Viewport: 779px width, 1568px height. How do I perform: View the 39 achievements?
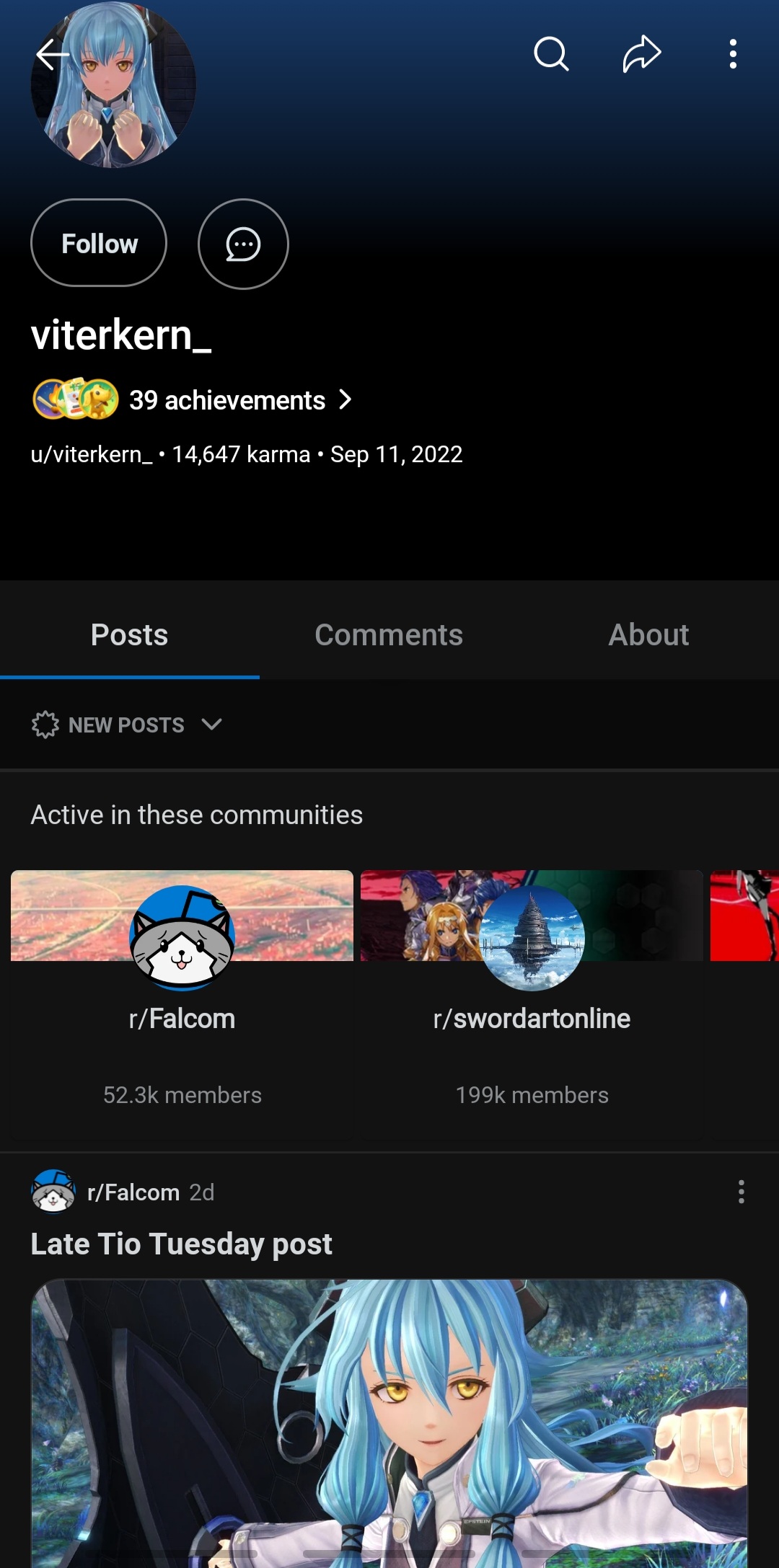(x=193, y=399)
